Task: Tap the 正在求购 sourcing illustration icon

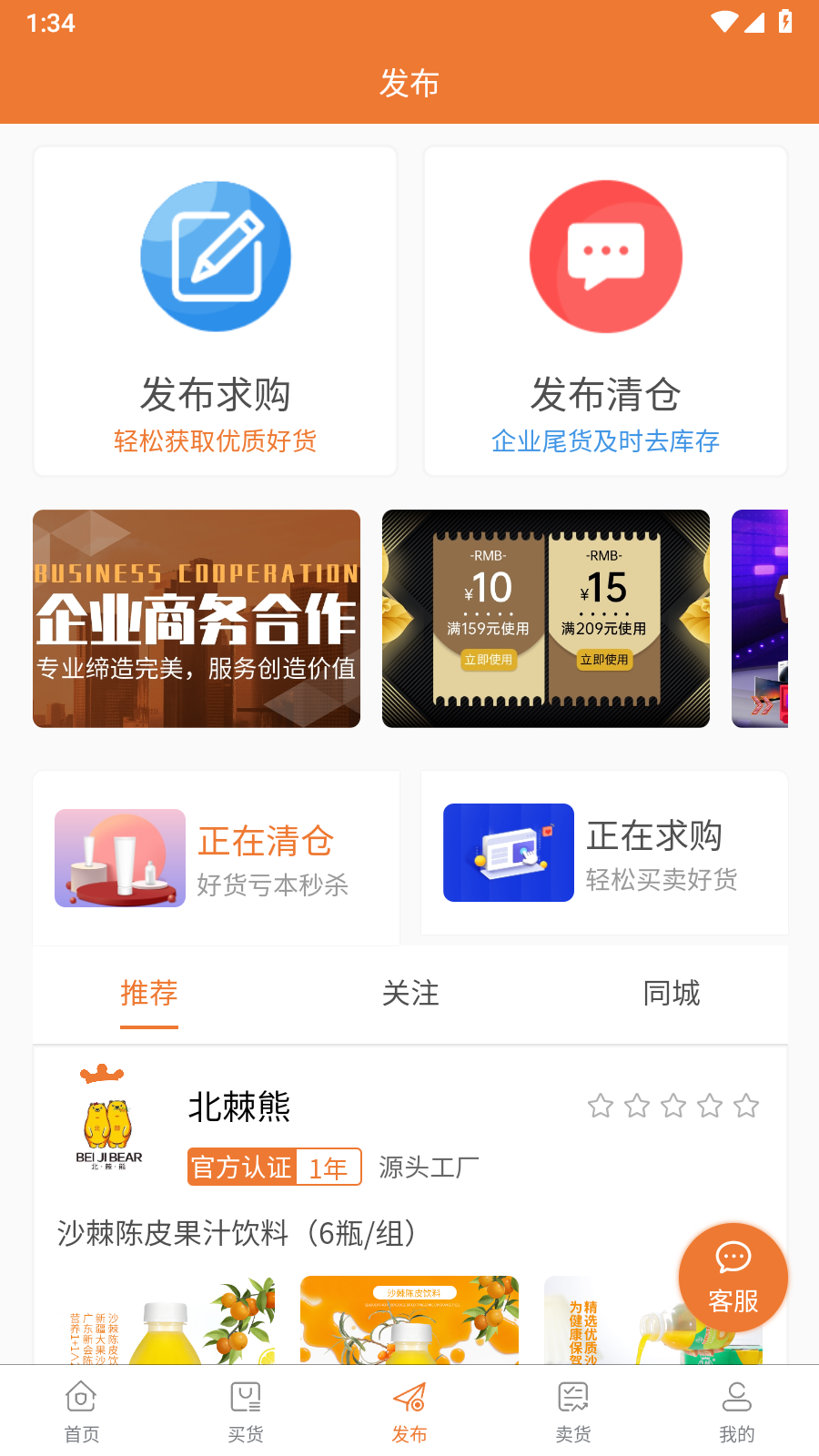Action: (x=508, y=853)
